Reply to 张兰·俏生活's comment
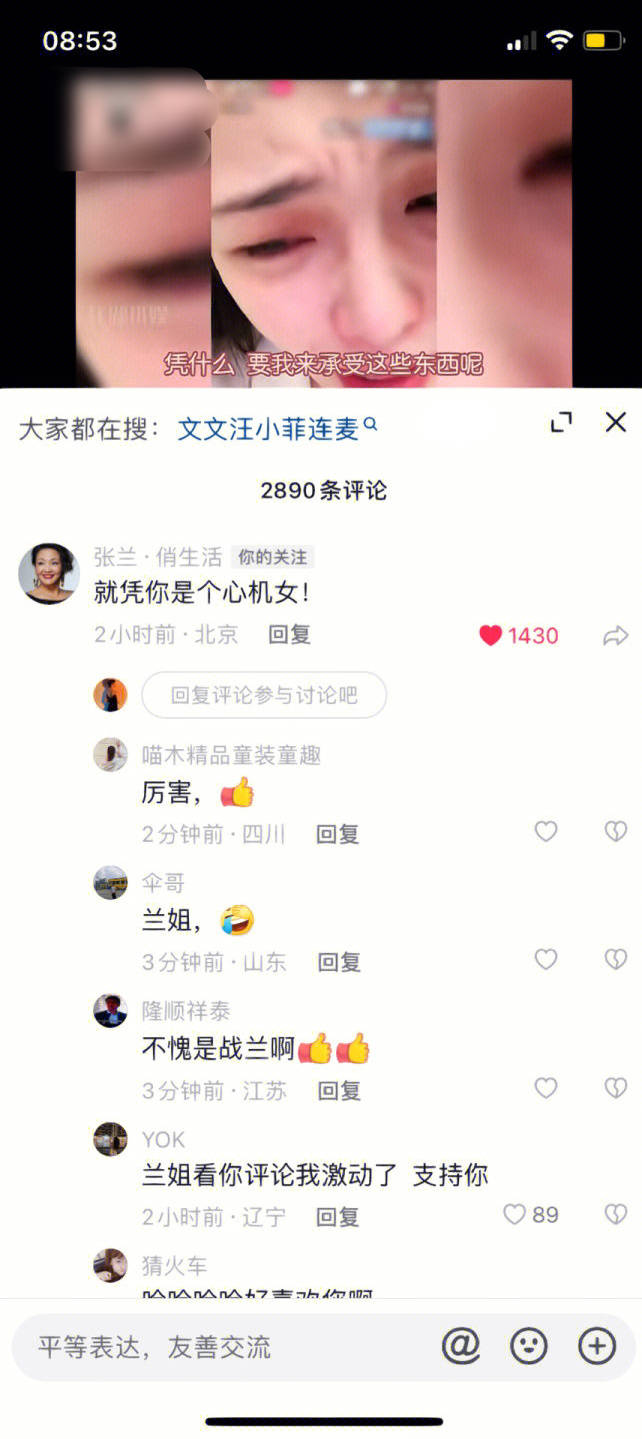The height and width of the screenshot is (1439, 642). pos(289,635)
